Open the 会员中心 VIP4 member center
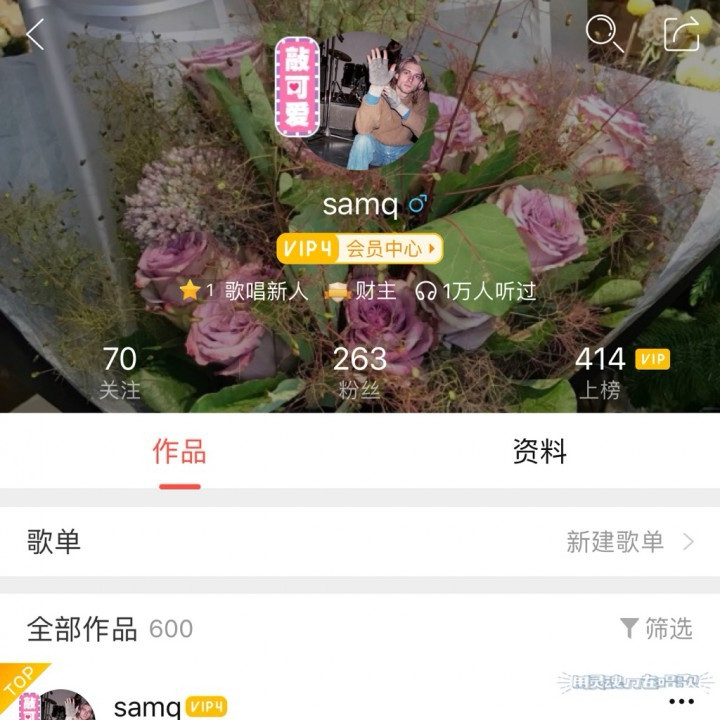Screen dimensions: 720x720 click(360, 248)
